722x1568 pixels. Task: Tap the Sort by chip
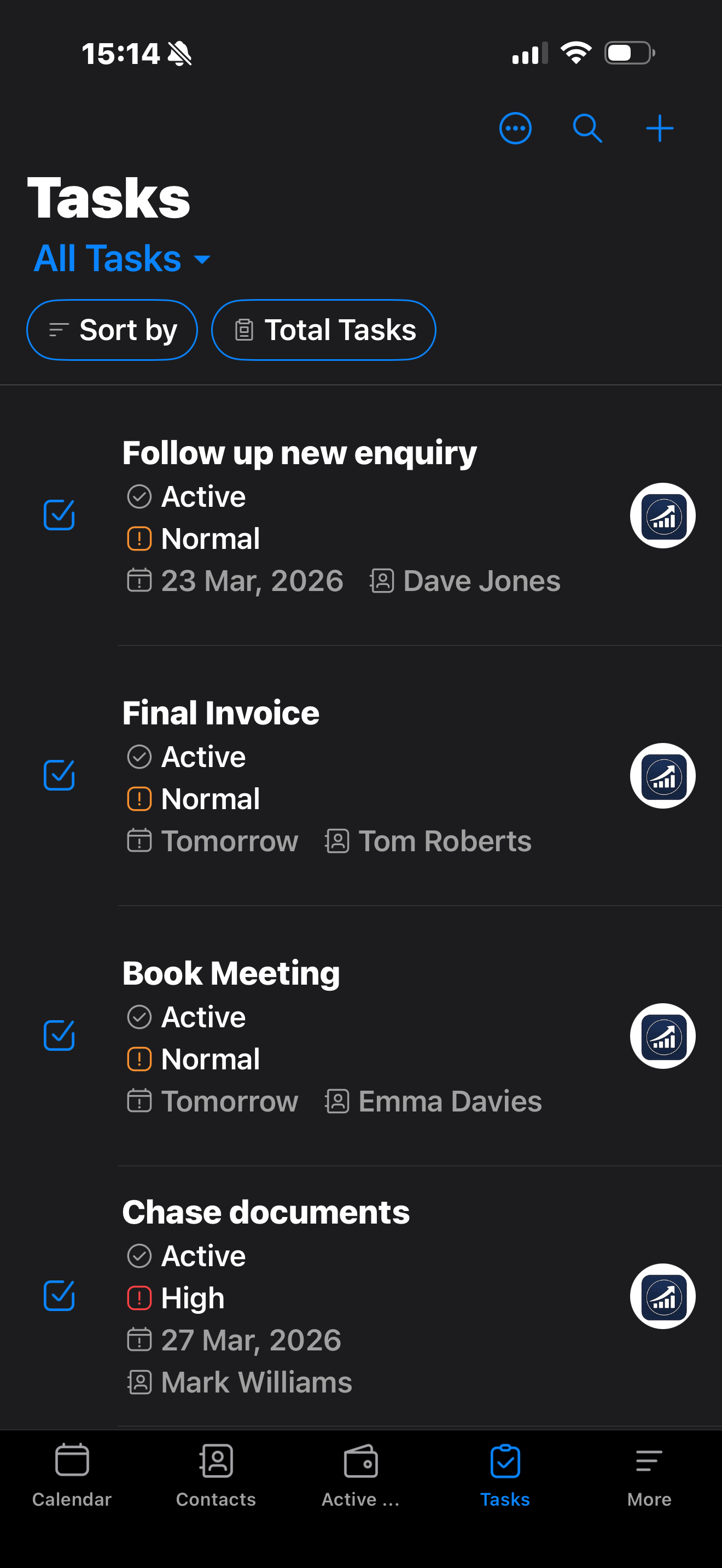pyautogui.click(x=112, y=330)
